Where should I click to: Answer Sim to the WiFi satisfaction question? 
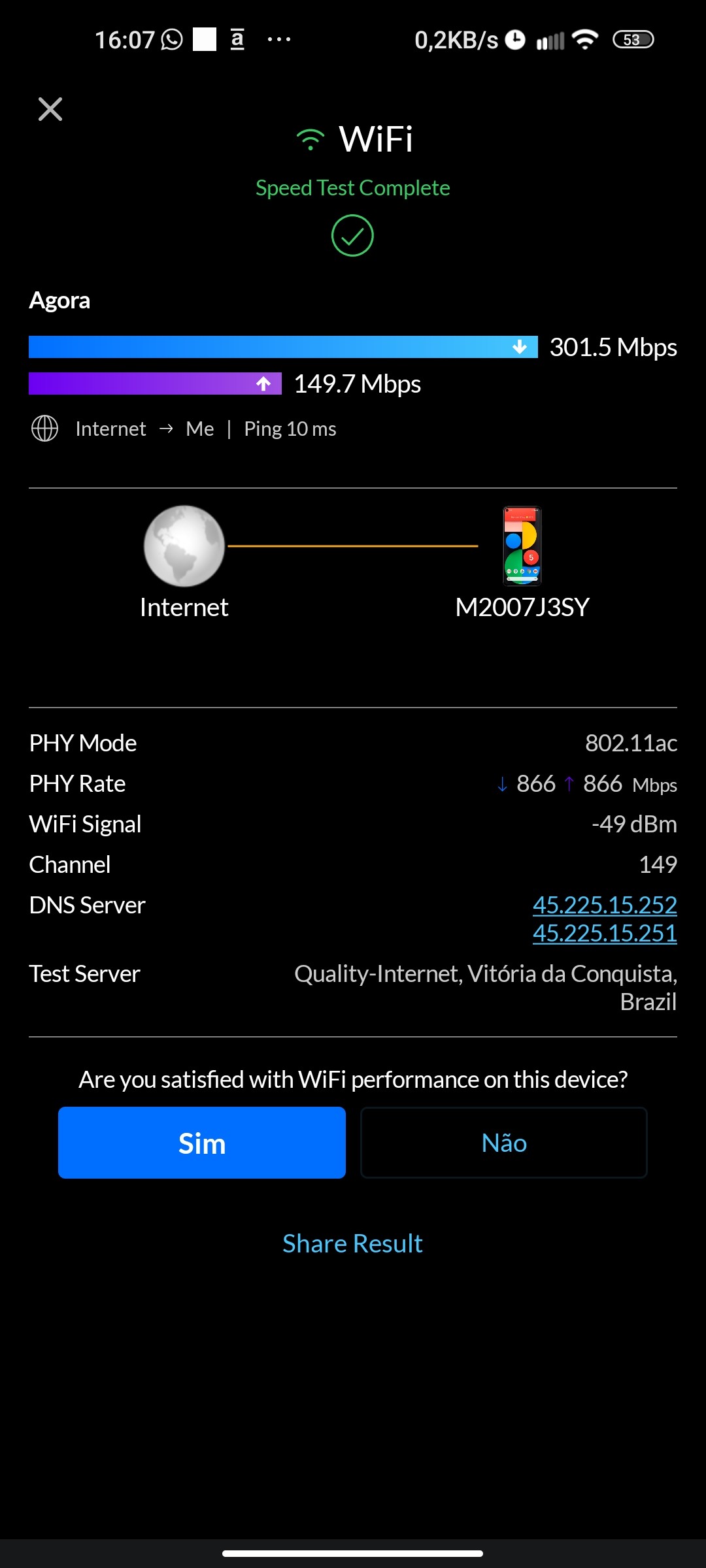point(201,1143)
